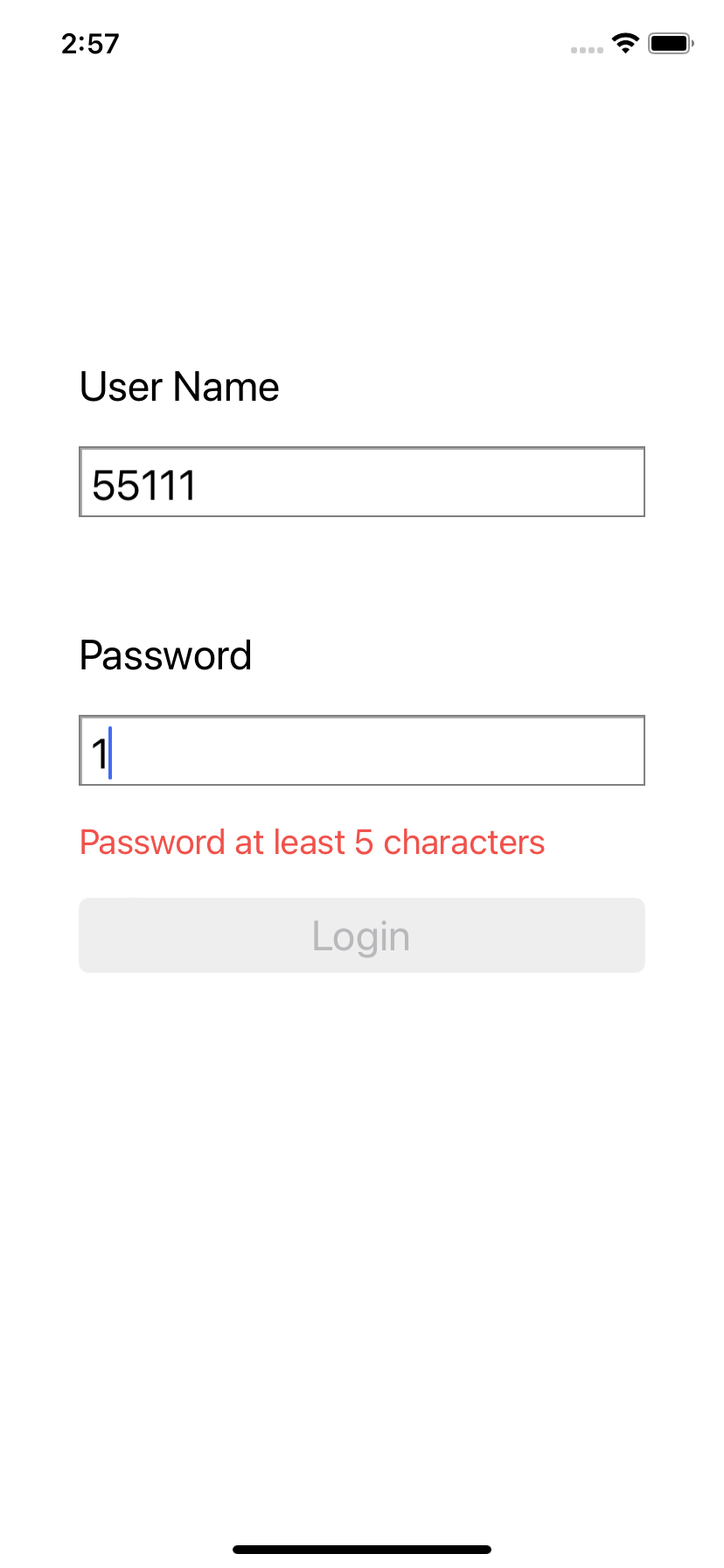Click the Password input field

tap(361, 751)
